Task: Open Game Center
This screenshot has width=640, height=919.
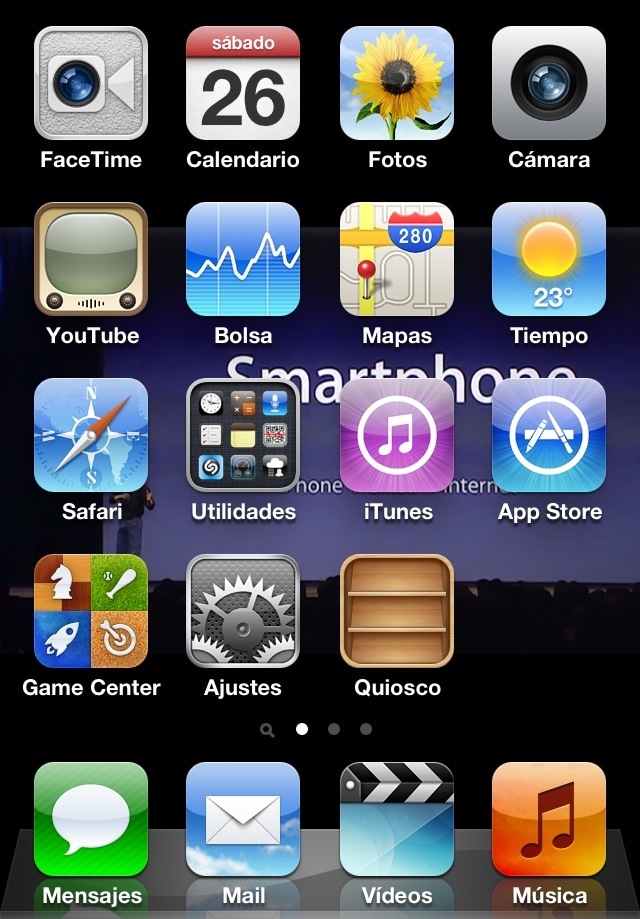Action: pyautogui.click(x=91, y=611)
